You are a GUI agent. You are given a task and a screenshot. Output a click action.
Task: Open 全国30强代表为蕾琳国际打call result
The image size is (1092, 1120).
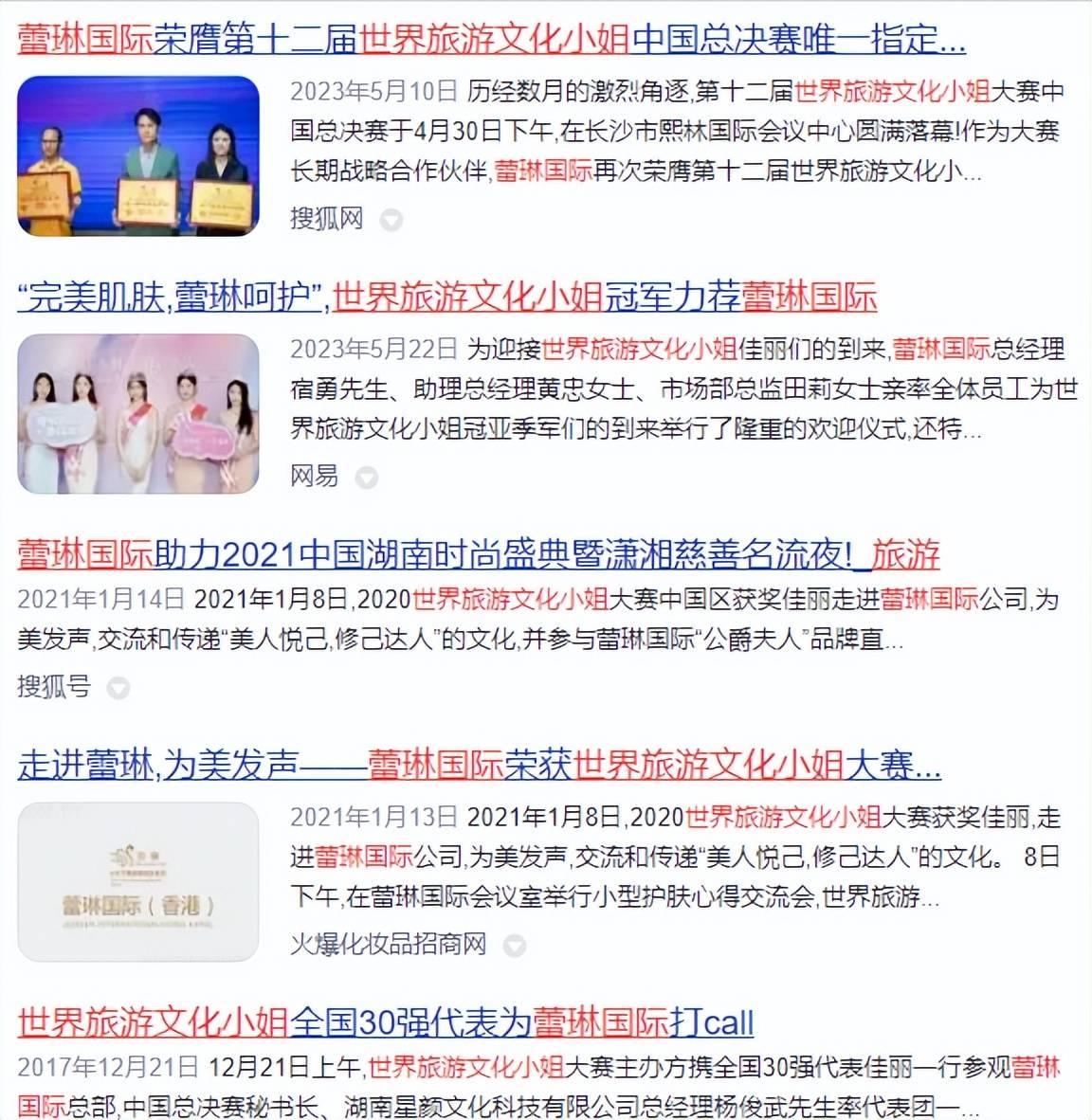385,1022
